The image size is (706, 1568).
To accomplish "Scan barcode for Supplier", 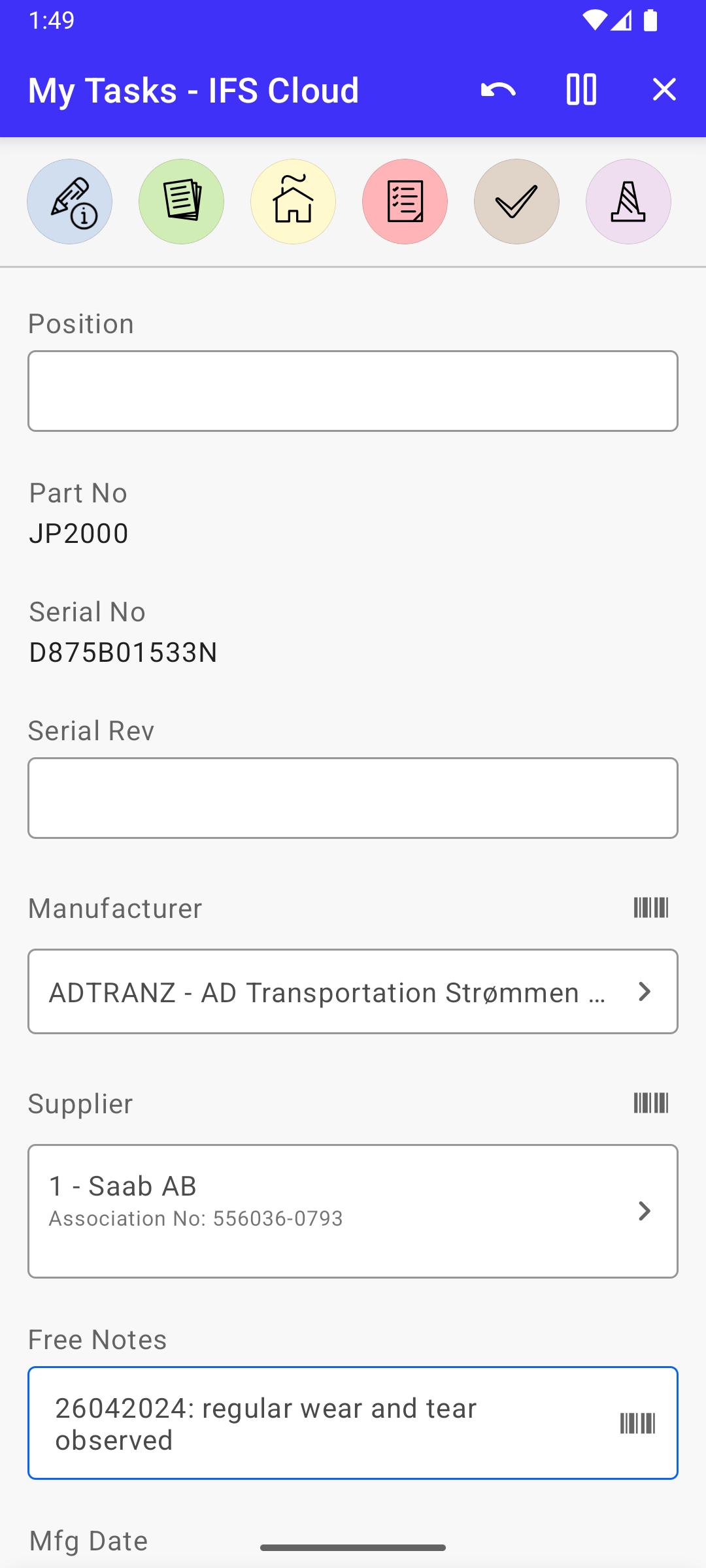I will click(x=650, y=1103).
